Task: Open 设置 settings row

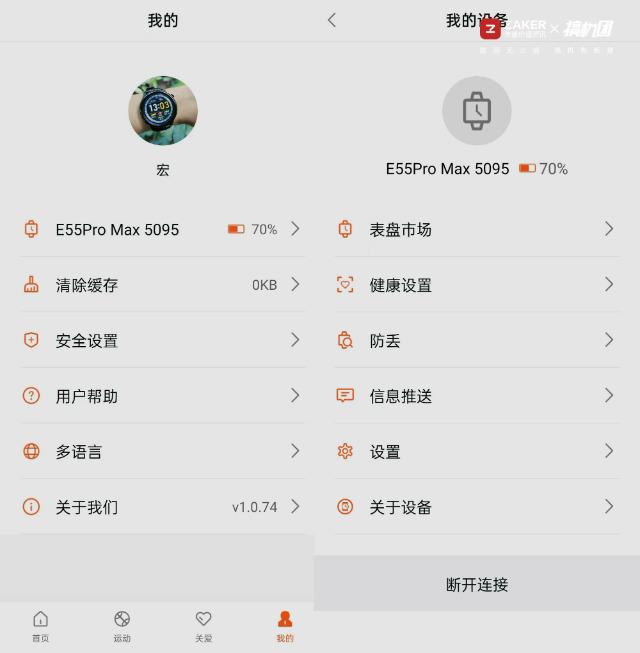Action: tap(476, 451)
